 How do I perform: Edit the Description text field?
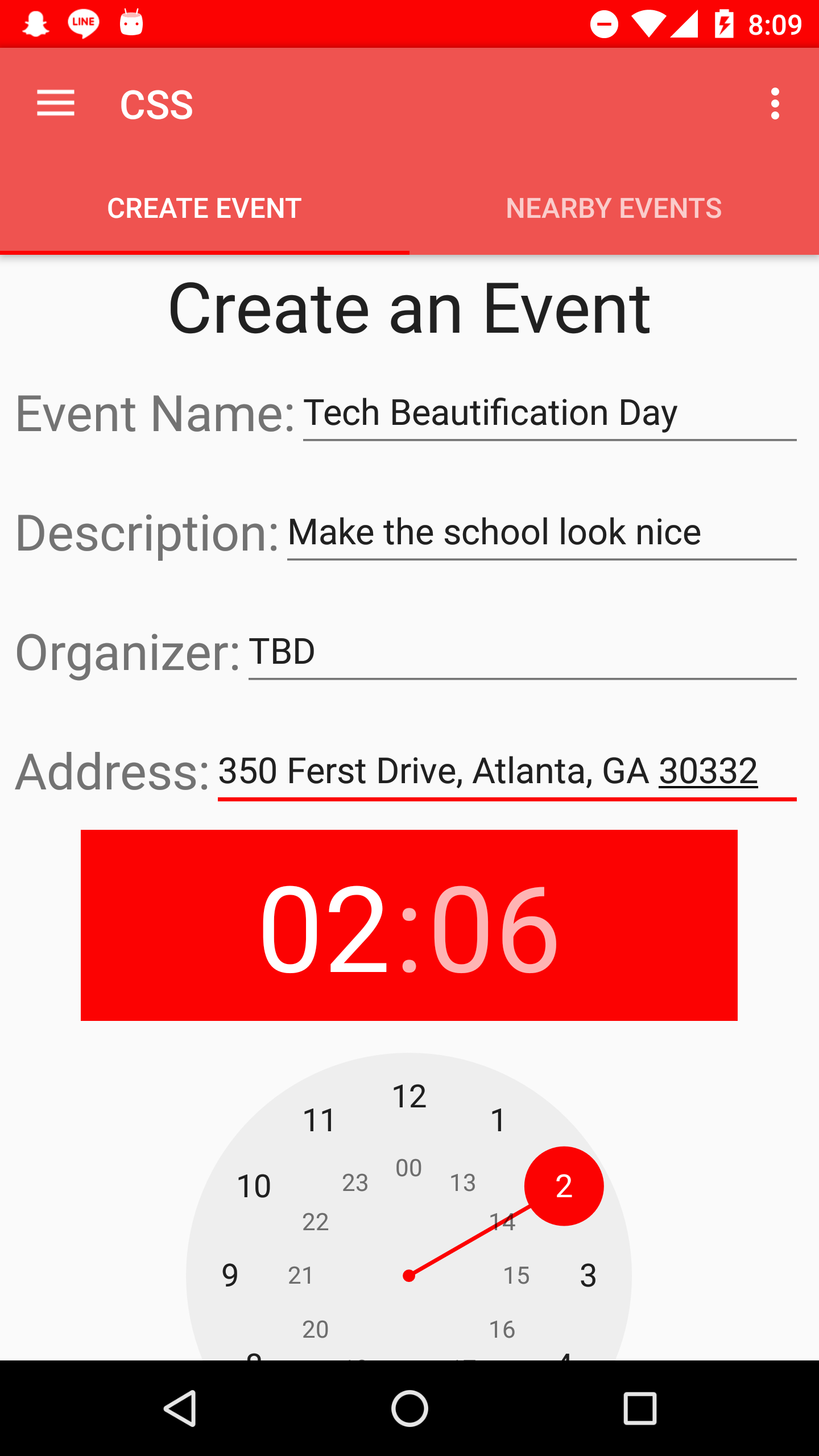pos(541,532)
